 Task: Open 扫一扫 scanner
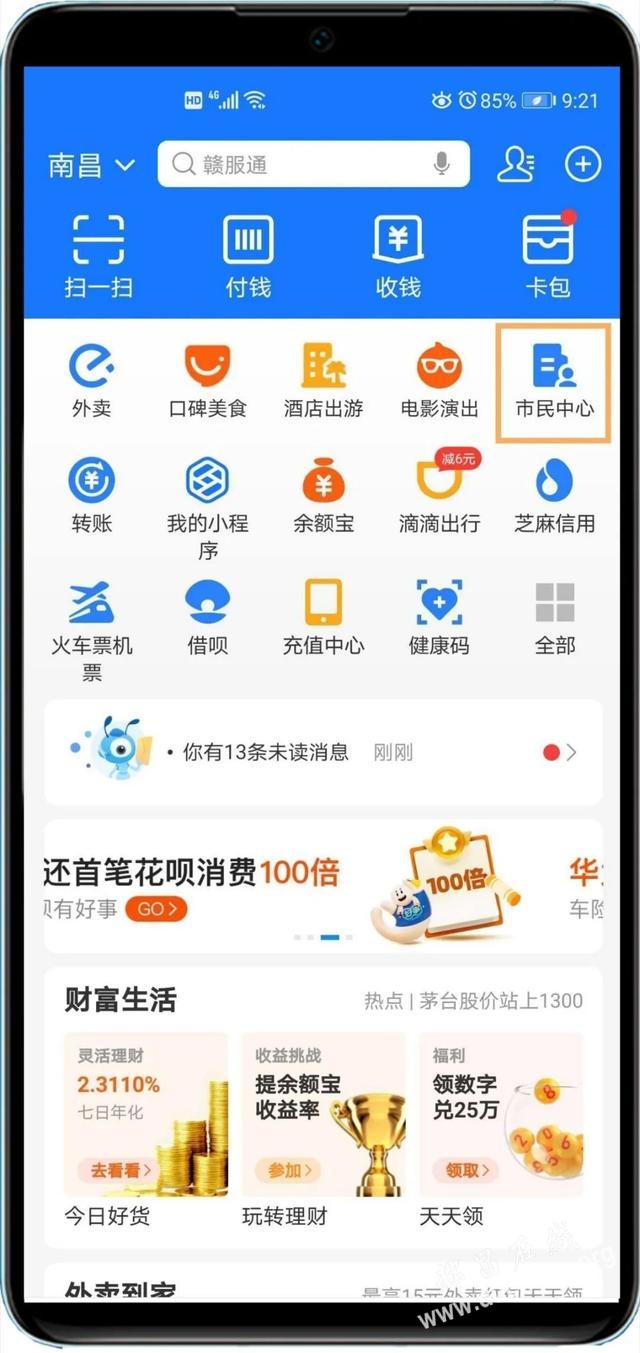point(97,255)
